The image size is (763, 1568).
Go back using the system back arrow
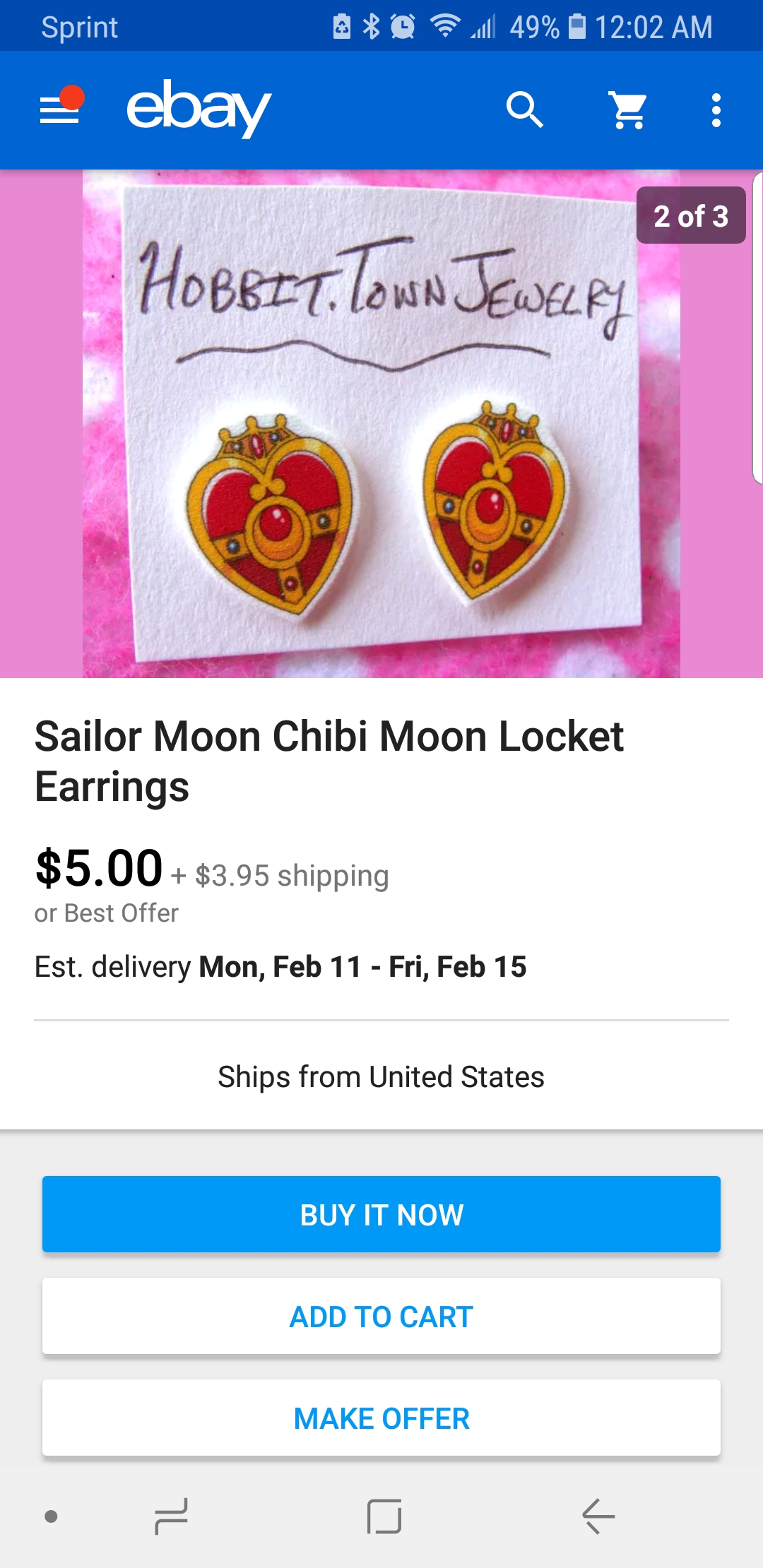tap(598, 1516)
